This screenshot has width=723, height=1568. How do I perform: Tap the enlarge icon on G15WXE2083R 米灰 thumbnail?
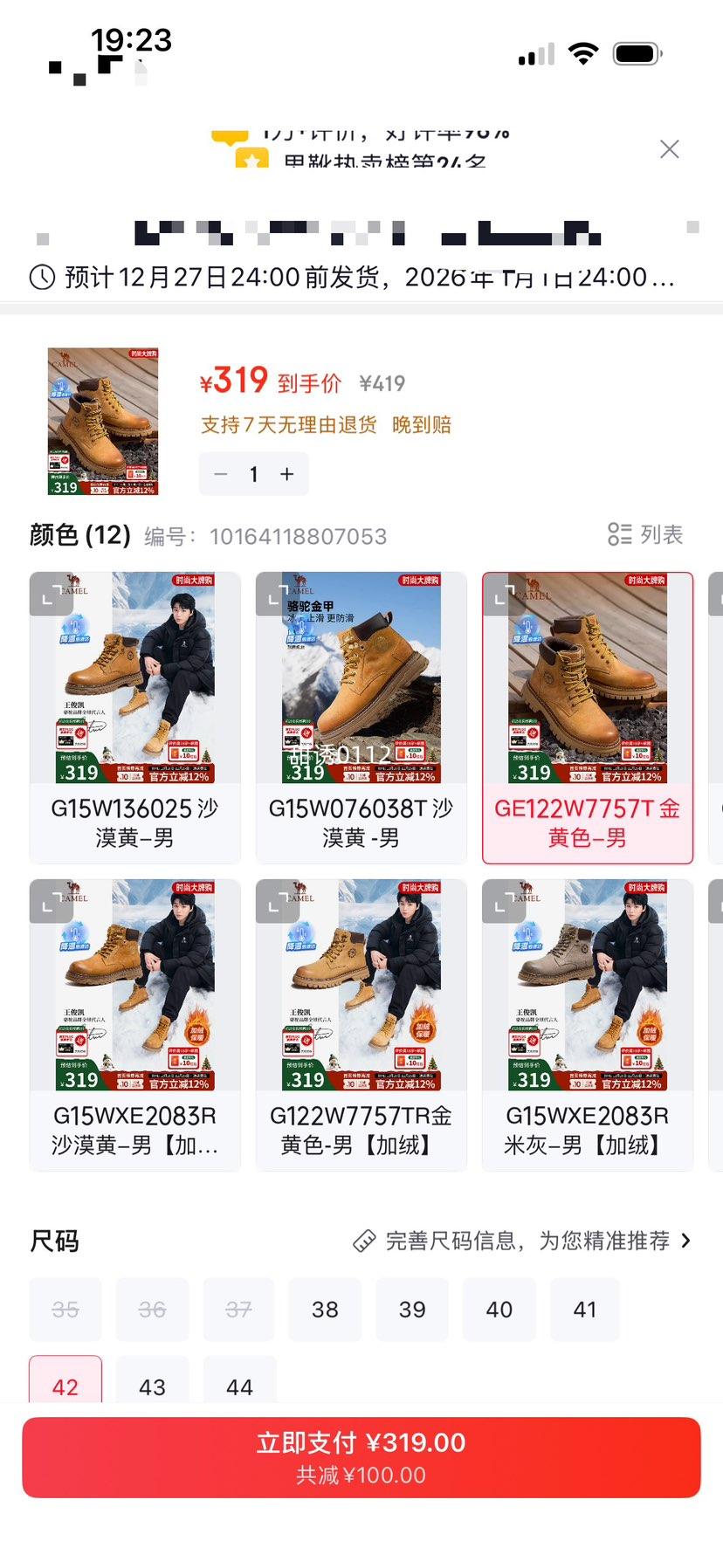[x=503, y=903]
